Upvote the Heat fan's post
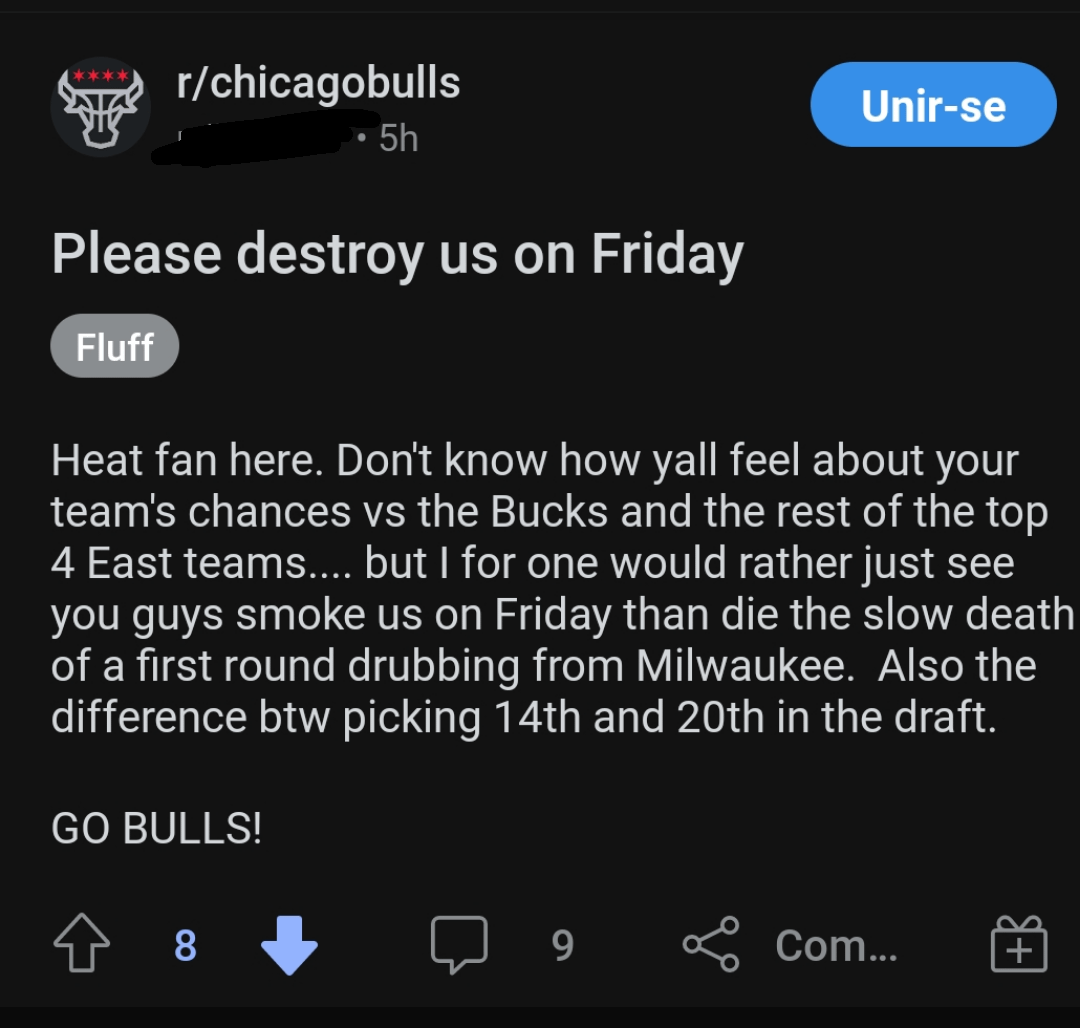The image size is (1080, 1028). coord(81,944)
